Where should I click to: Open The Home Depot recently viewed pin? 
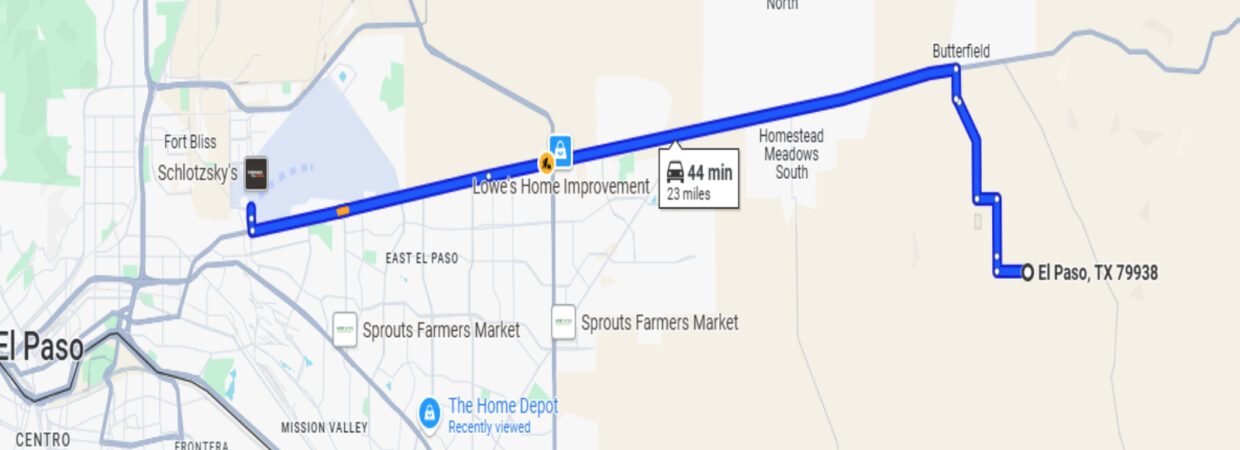pos(429,412)
